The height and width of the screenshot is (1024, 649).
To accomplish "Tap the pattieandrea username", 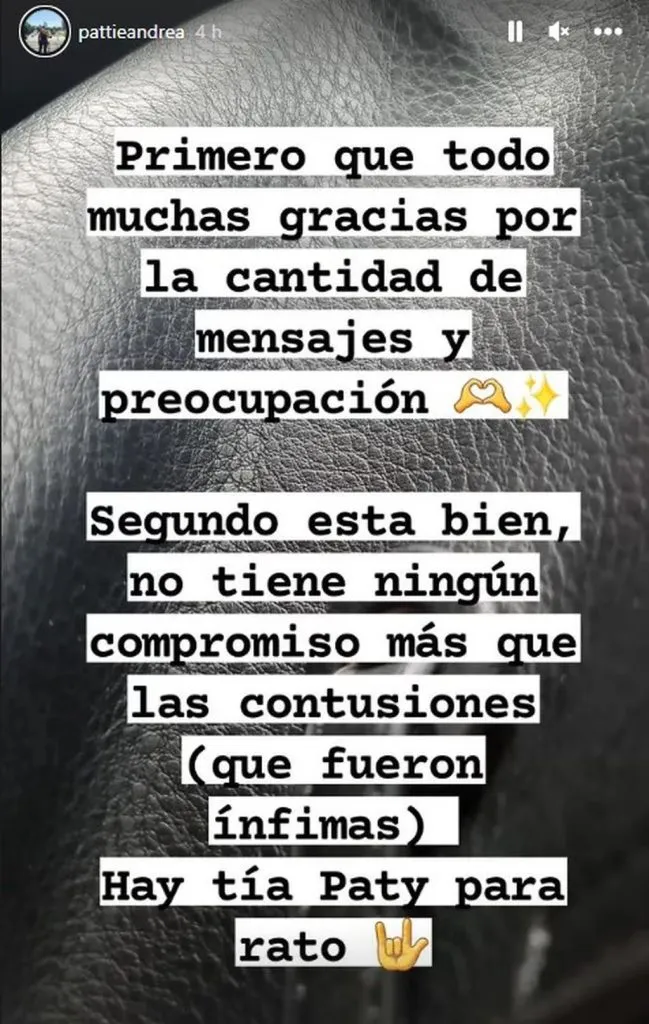I will [129, 32].
